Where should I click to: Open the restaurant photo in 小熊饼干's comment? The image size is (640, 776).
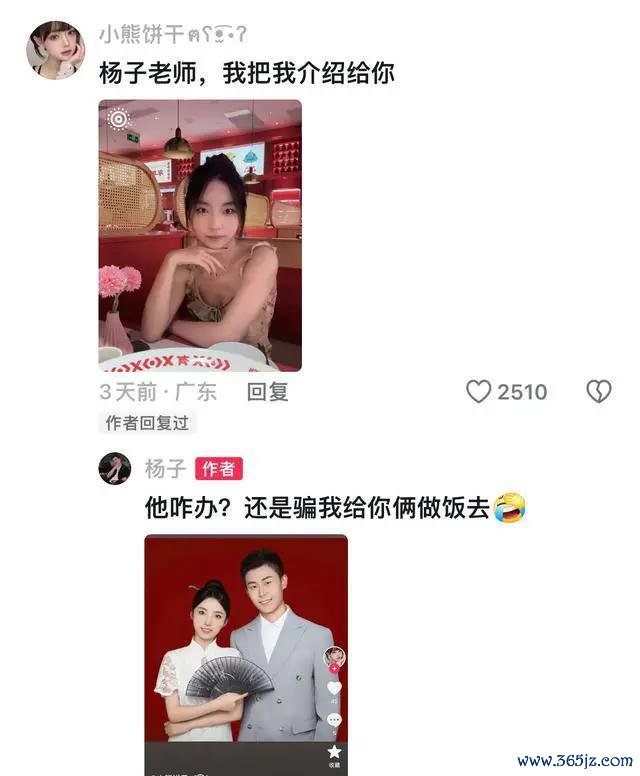pyautogui.click(x=200, y=235)
